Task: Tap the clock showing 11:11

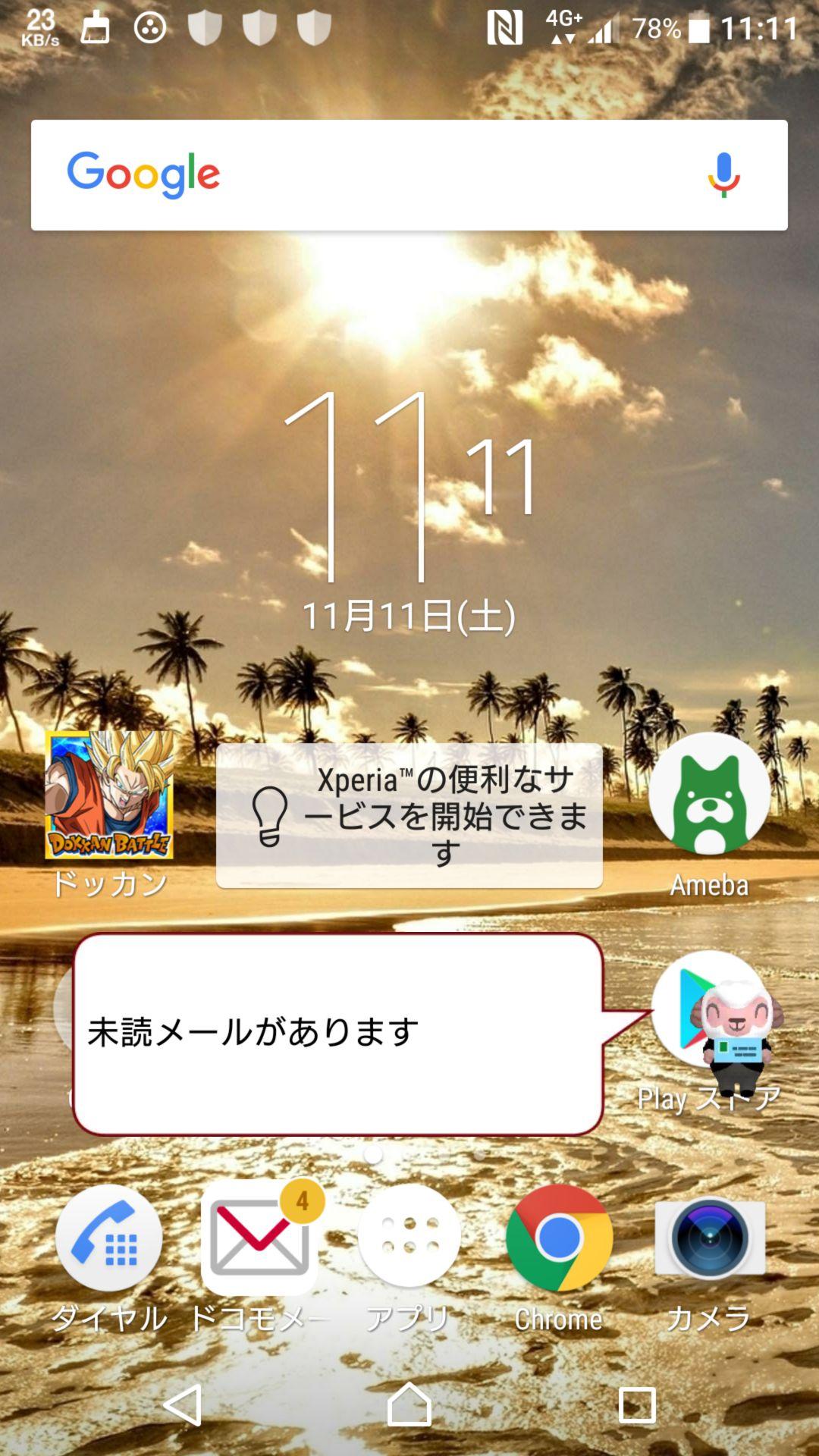Action: [409, 485]
